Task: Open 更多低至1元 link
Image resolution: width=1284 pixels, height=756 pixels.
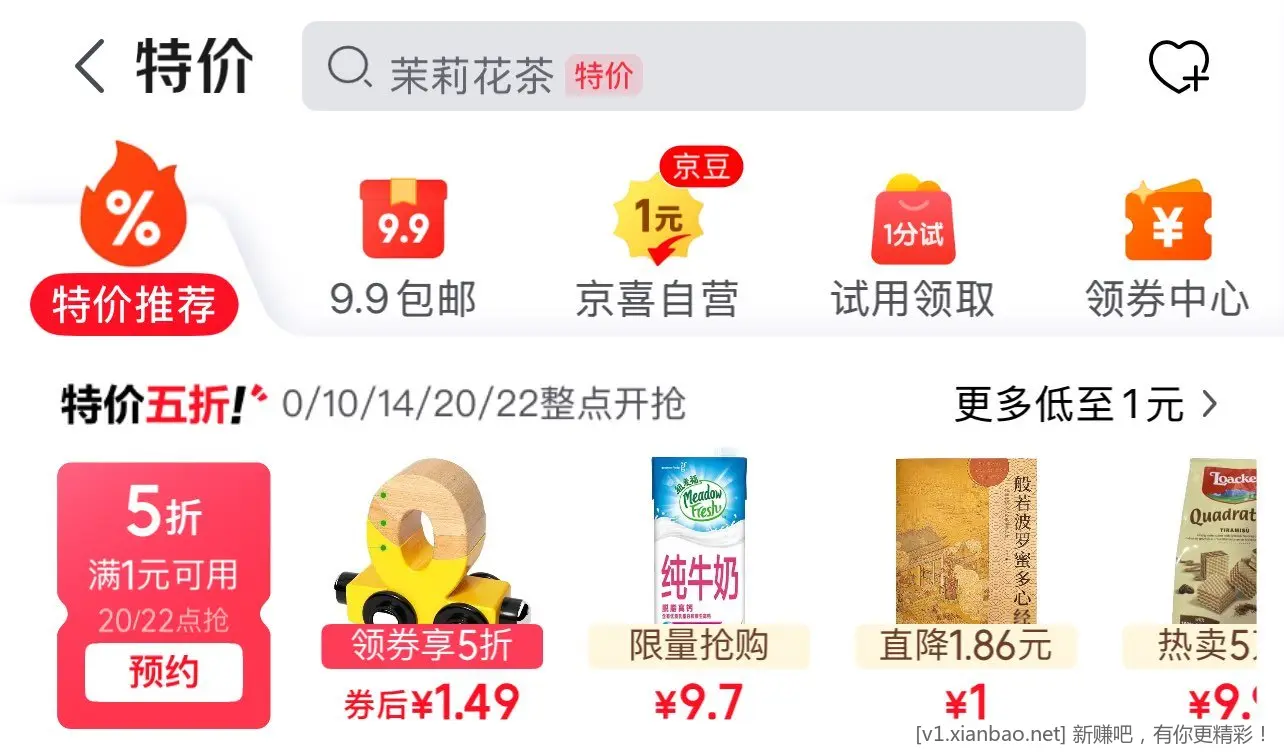Action: pos(1086,405)
